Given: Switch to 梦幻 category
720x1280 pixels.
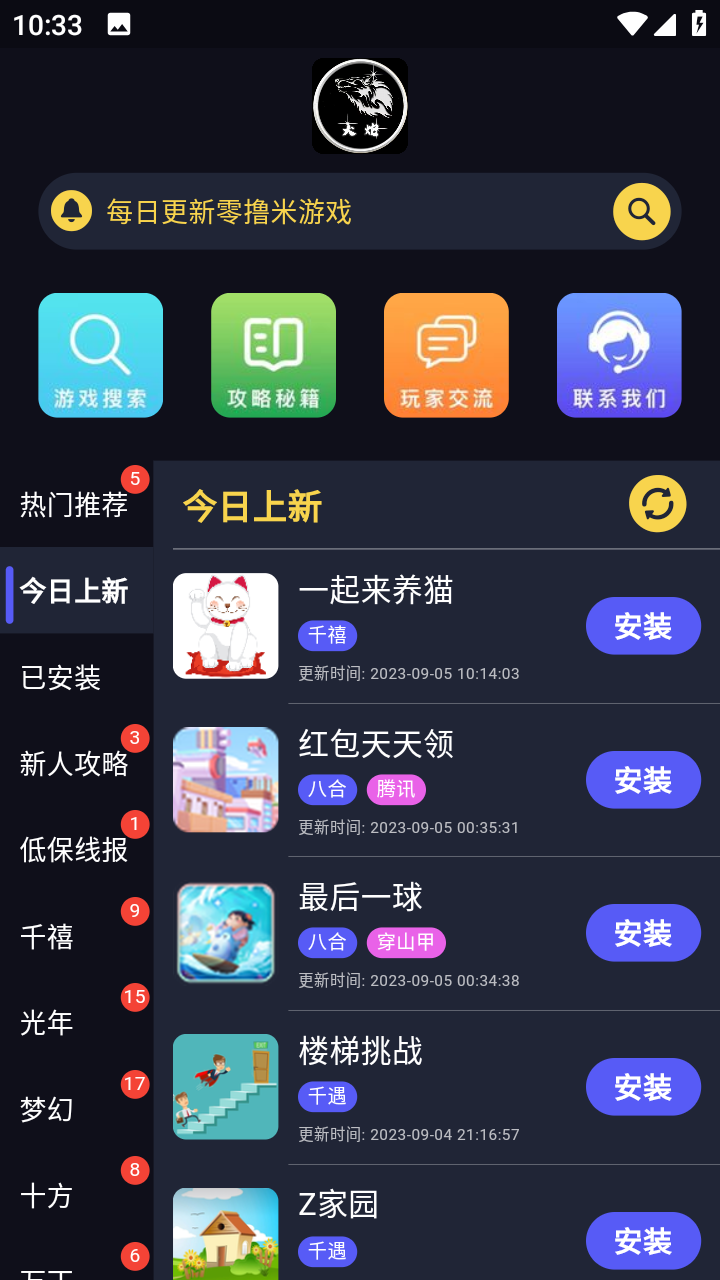Looking at the screenshot, I should 47,1108.
